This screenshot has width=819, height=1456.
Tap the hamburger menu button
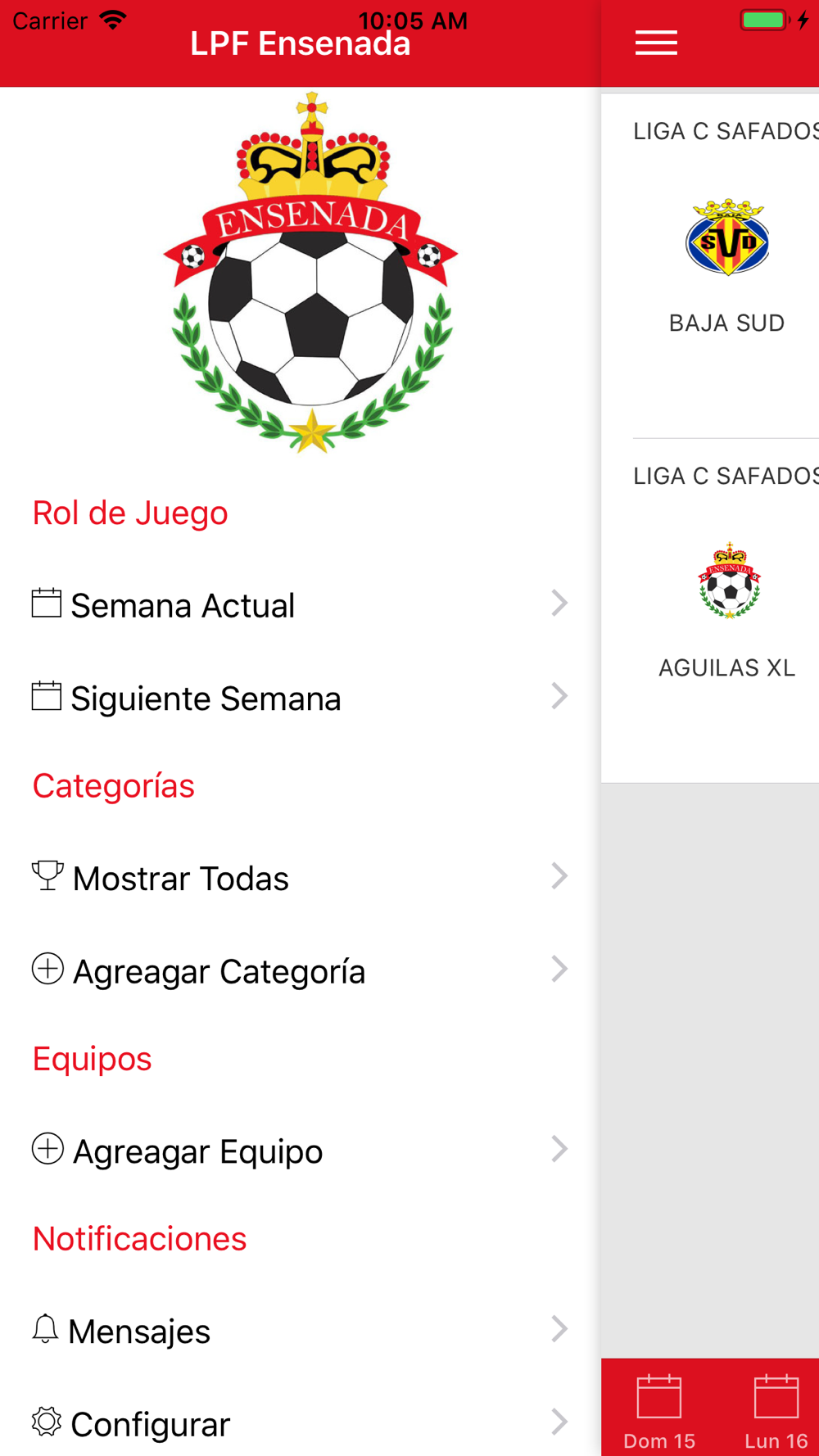coord(656,43)
